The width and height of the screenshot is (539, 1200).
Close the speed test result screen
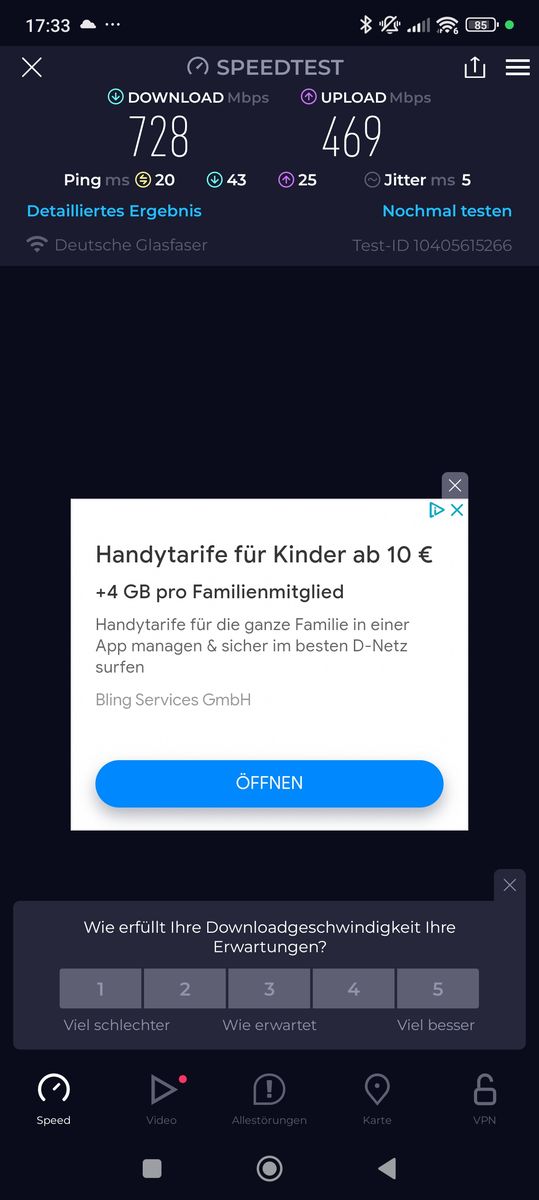pyautogui.click(x=32, y=67)
